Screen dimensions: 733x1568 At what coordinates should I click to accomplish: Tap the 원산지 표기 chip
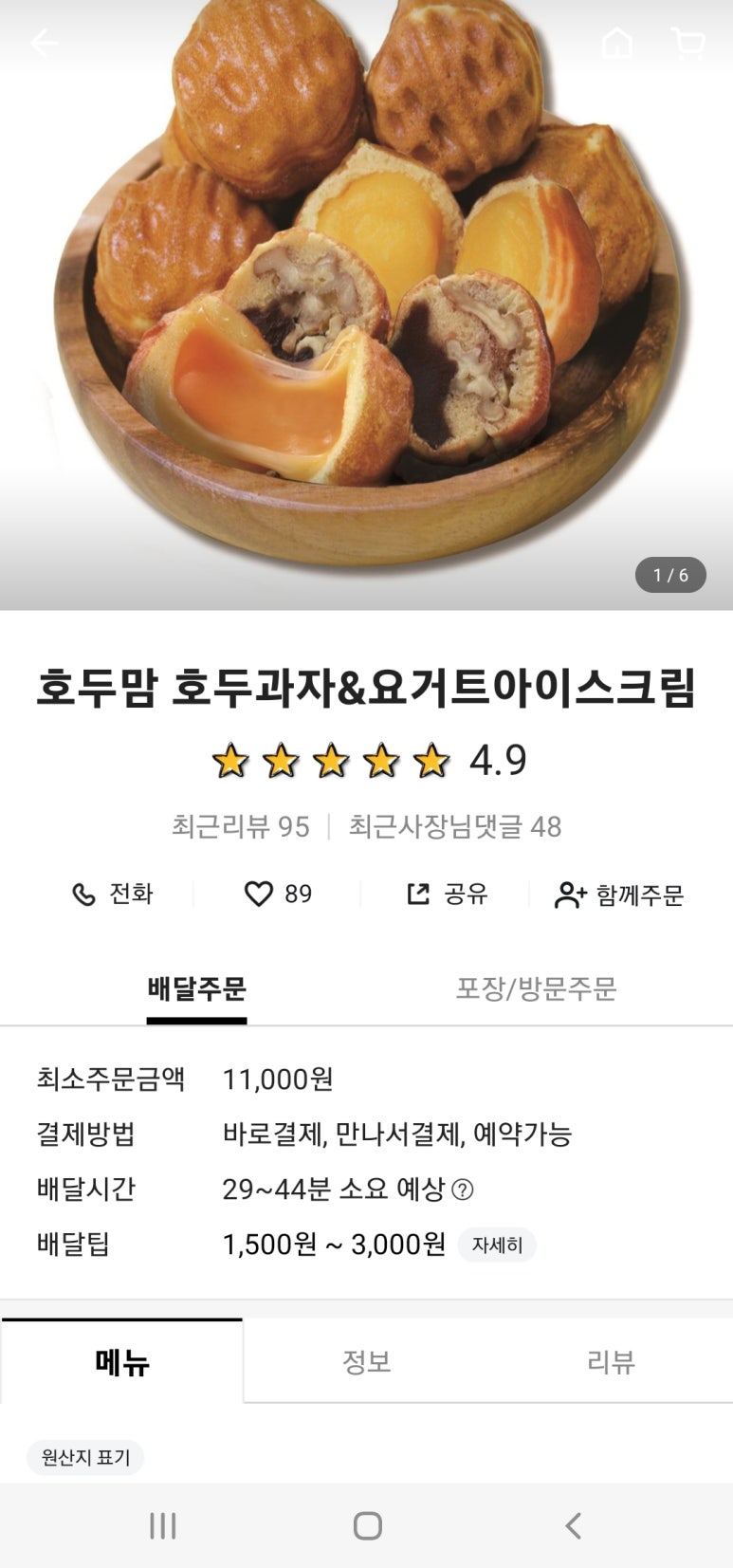tap(85, 1457)
